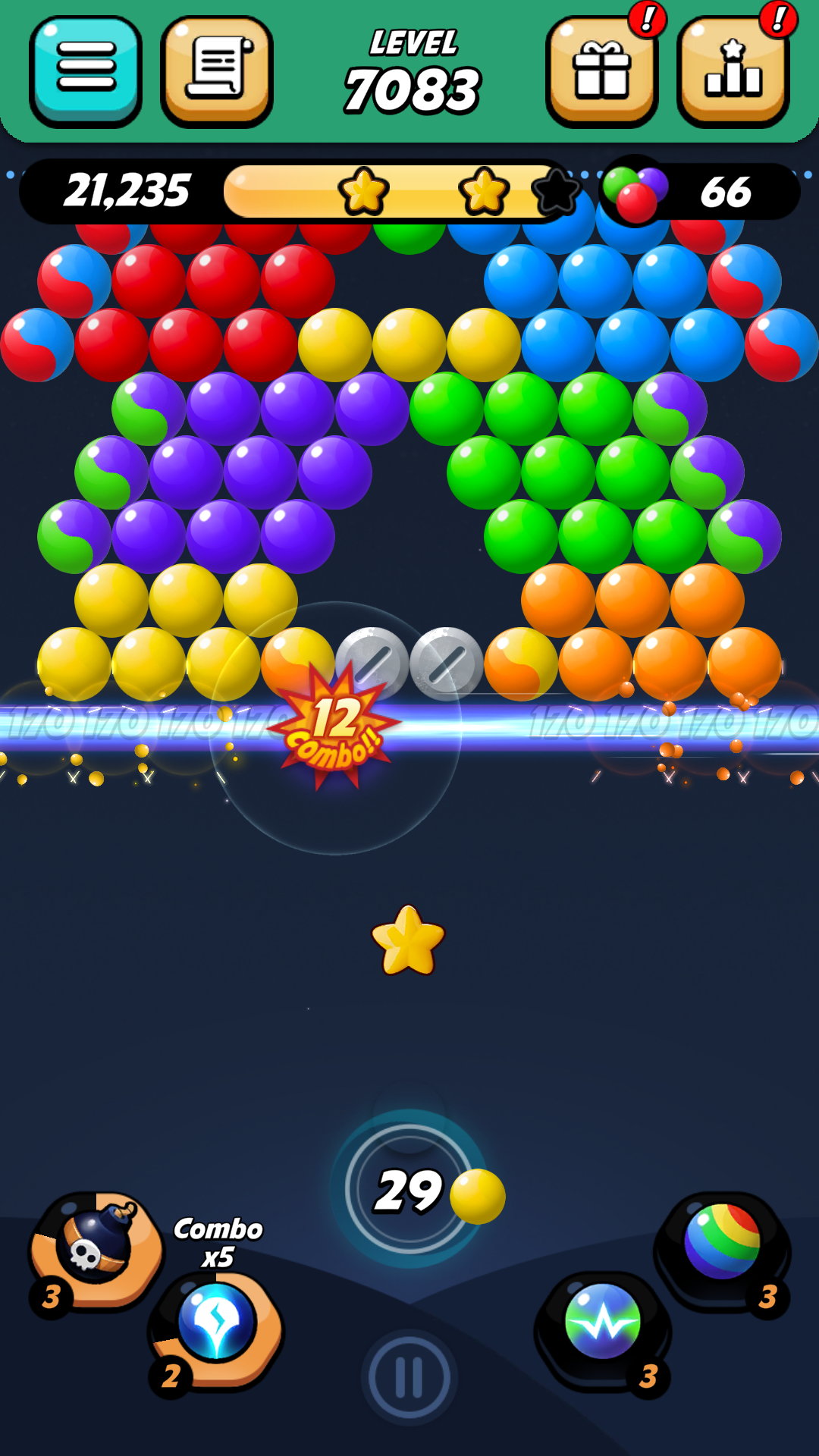Pause the game

click(409, 1376)
